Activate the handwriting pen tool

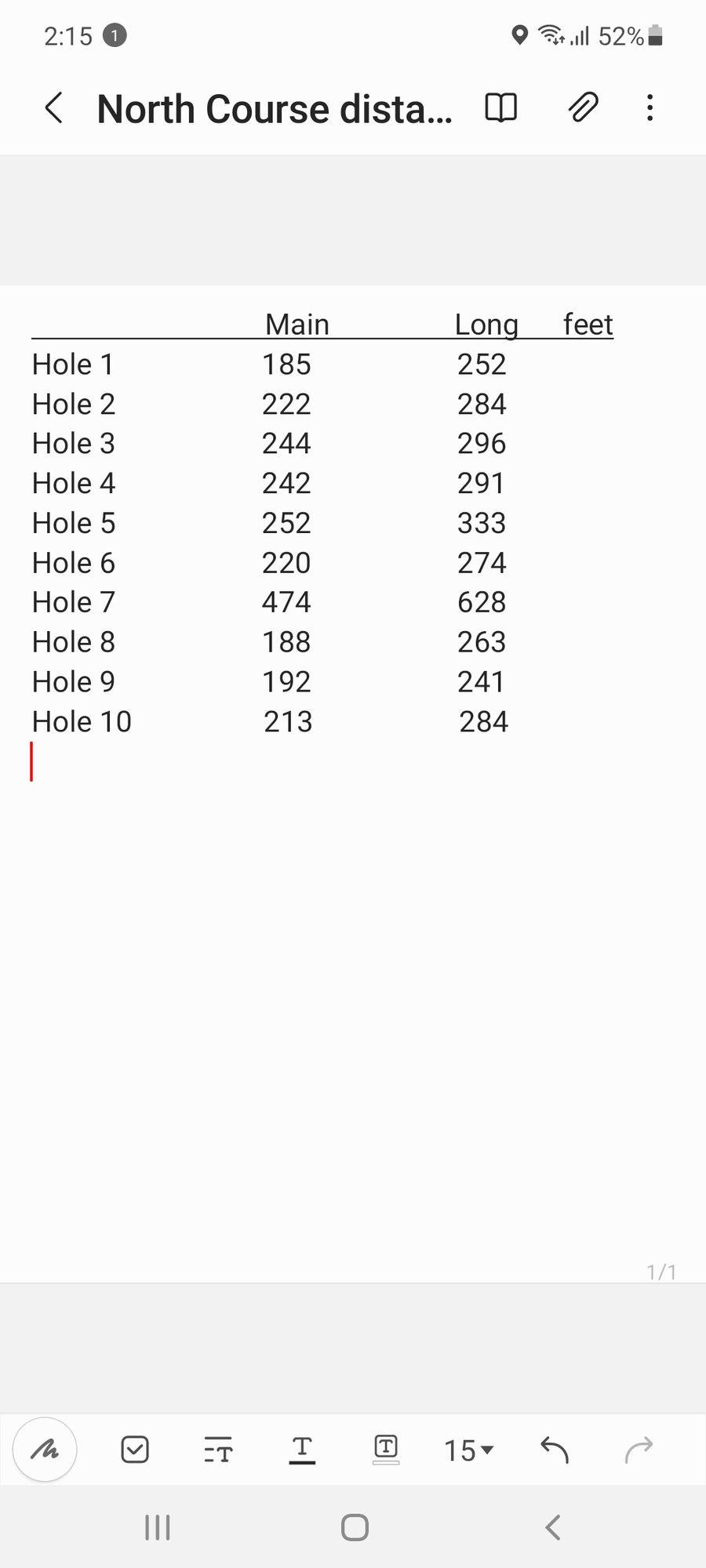click(x=45, y=1450)
